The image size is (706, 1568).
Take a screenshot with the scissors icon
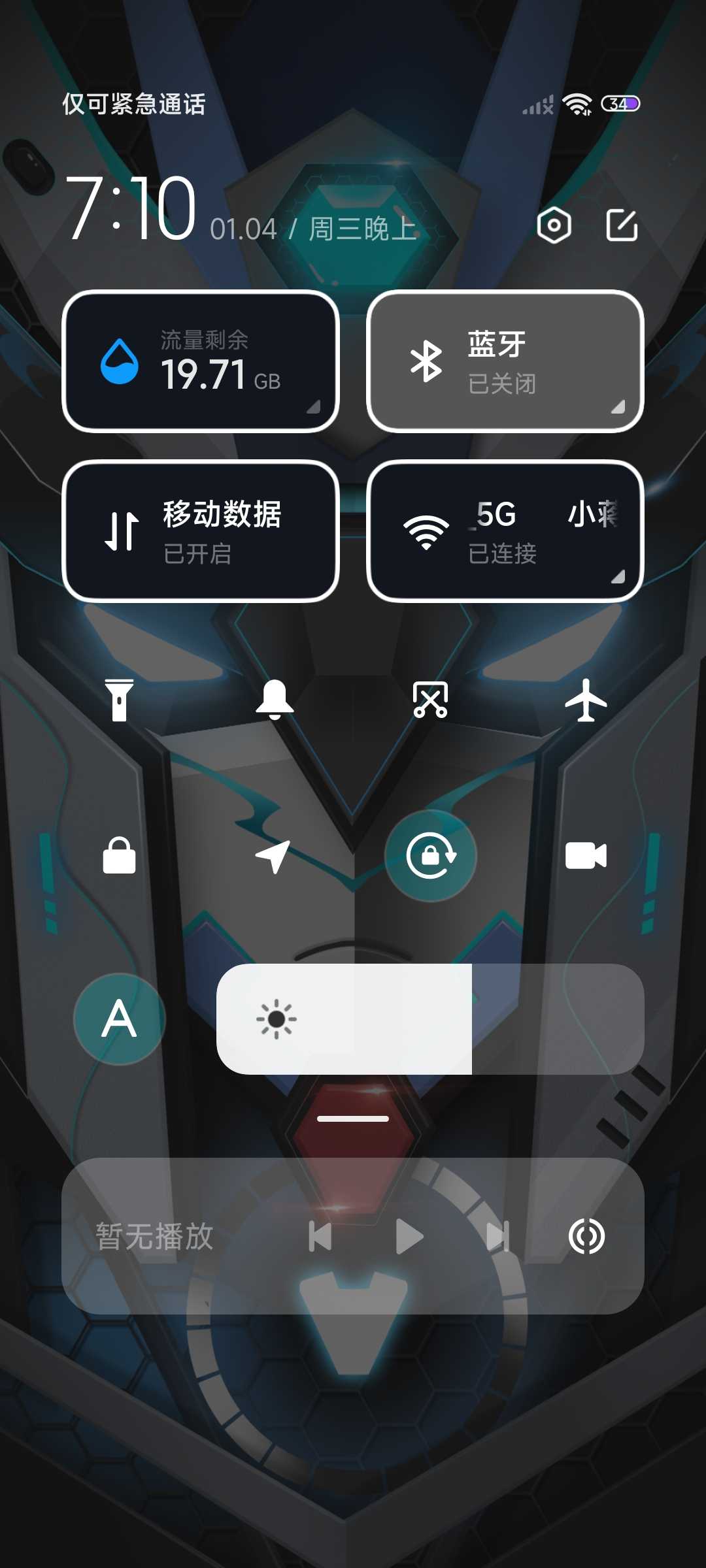[430, 700]
